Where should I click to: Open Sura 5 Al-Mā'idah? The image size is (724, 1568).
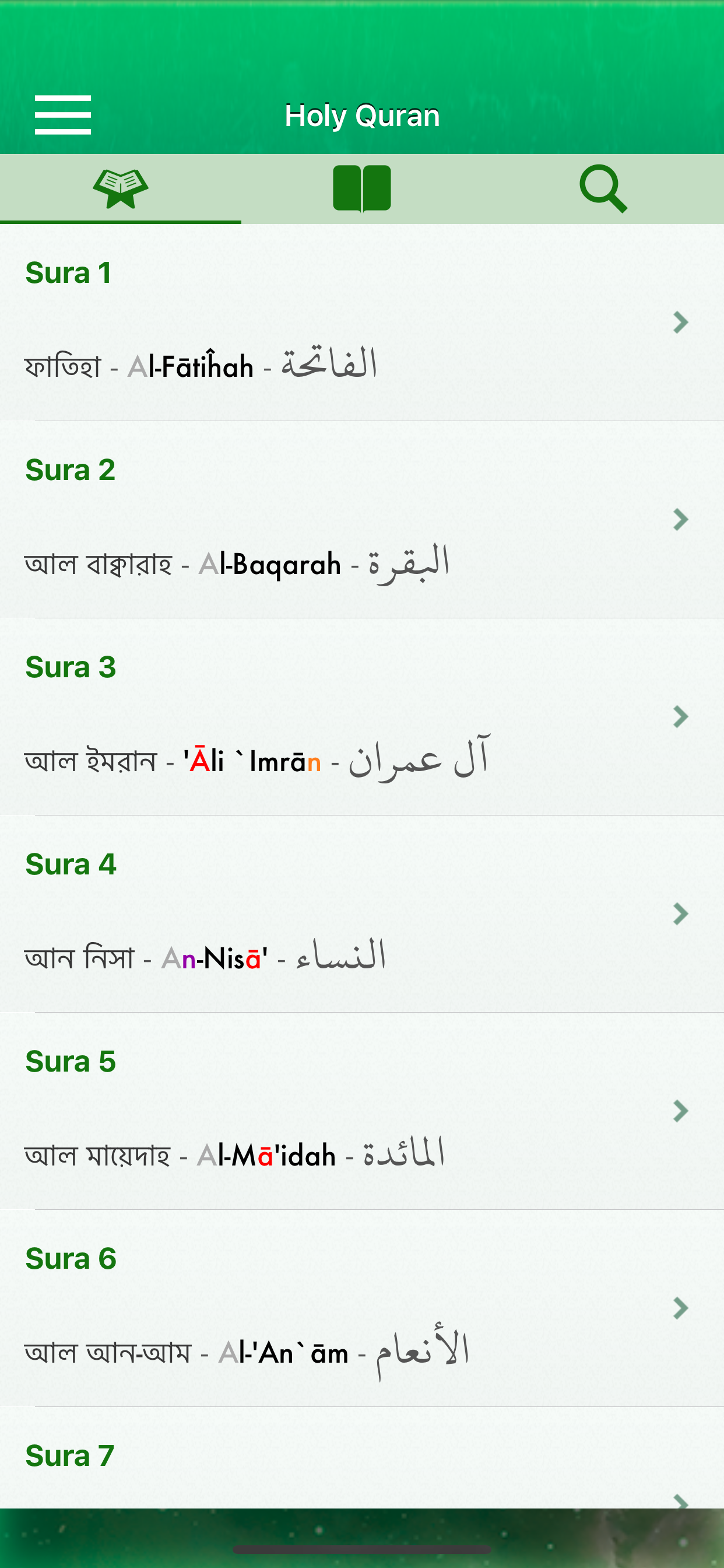pyautogui.click(x=362, y=1111)
